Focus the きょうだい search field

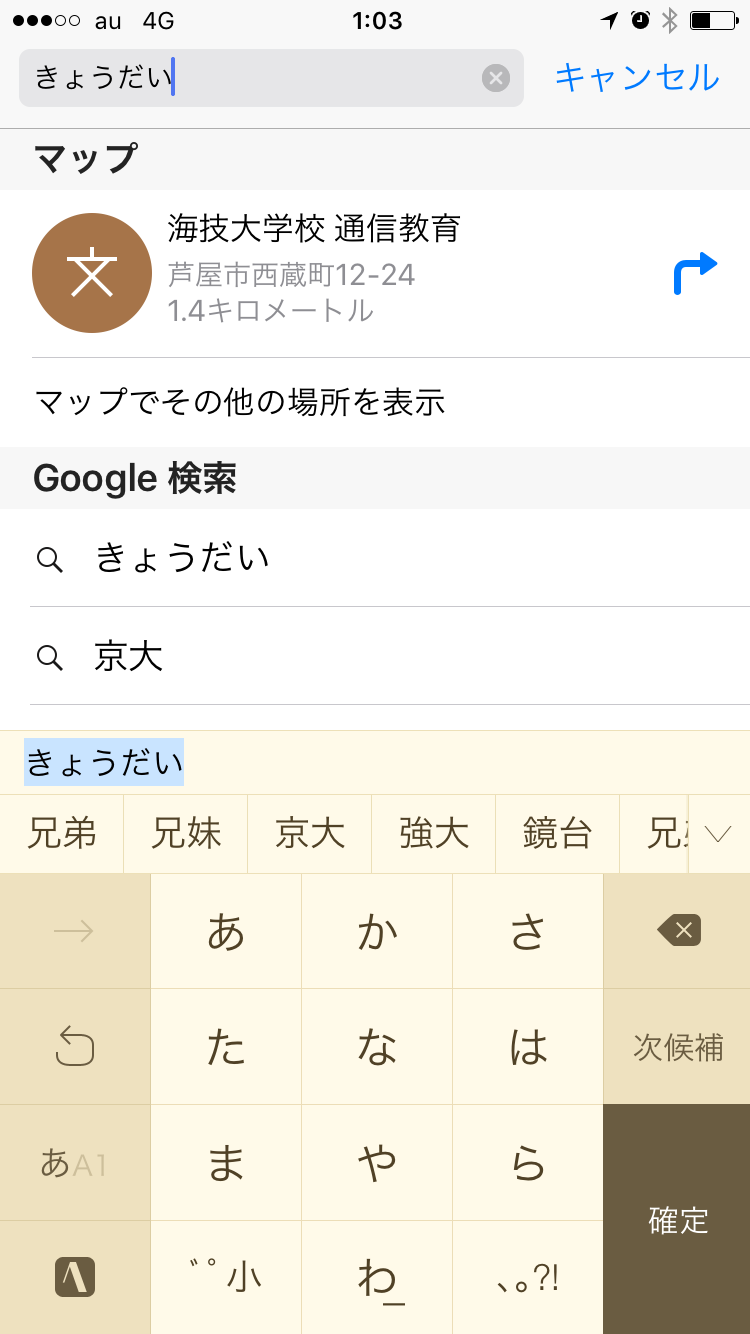pyautogui.click(x=250, y=78)
